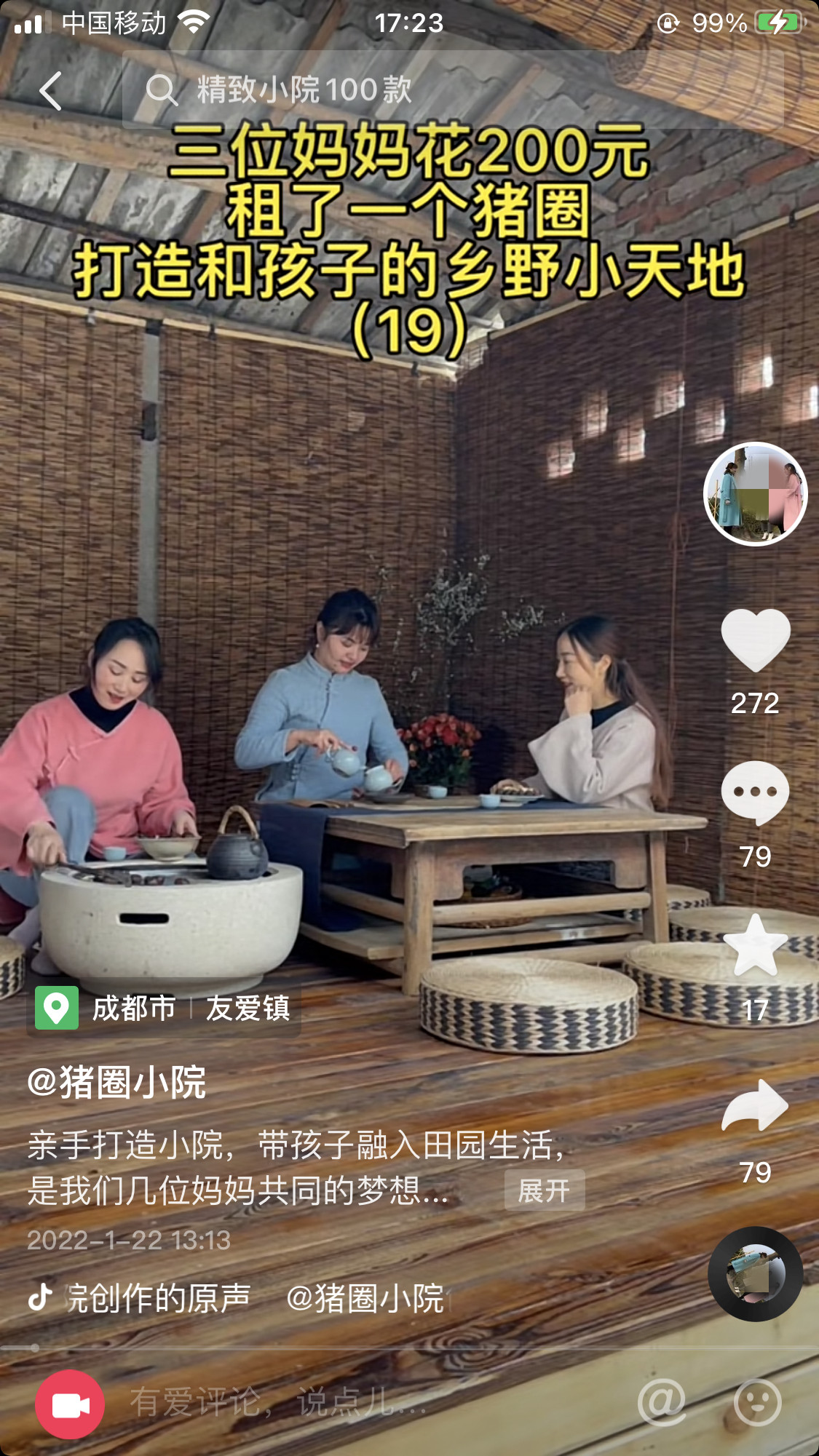Tap the video progress bar

click(409, 1348)
